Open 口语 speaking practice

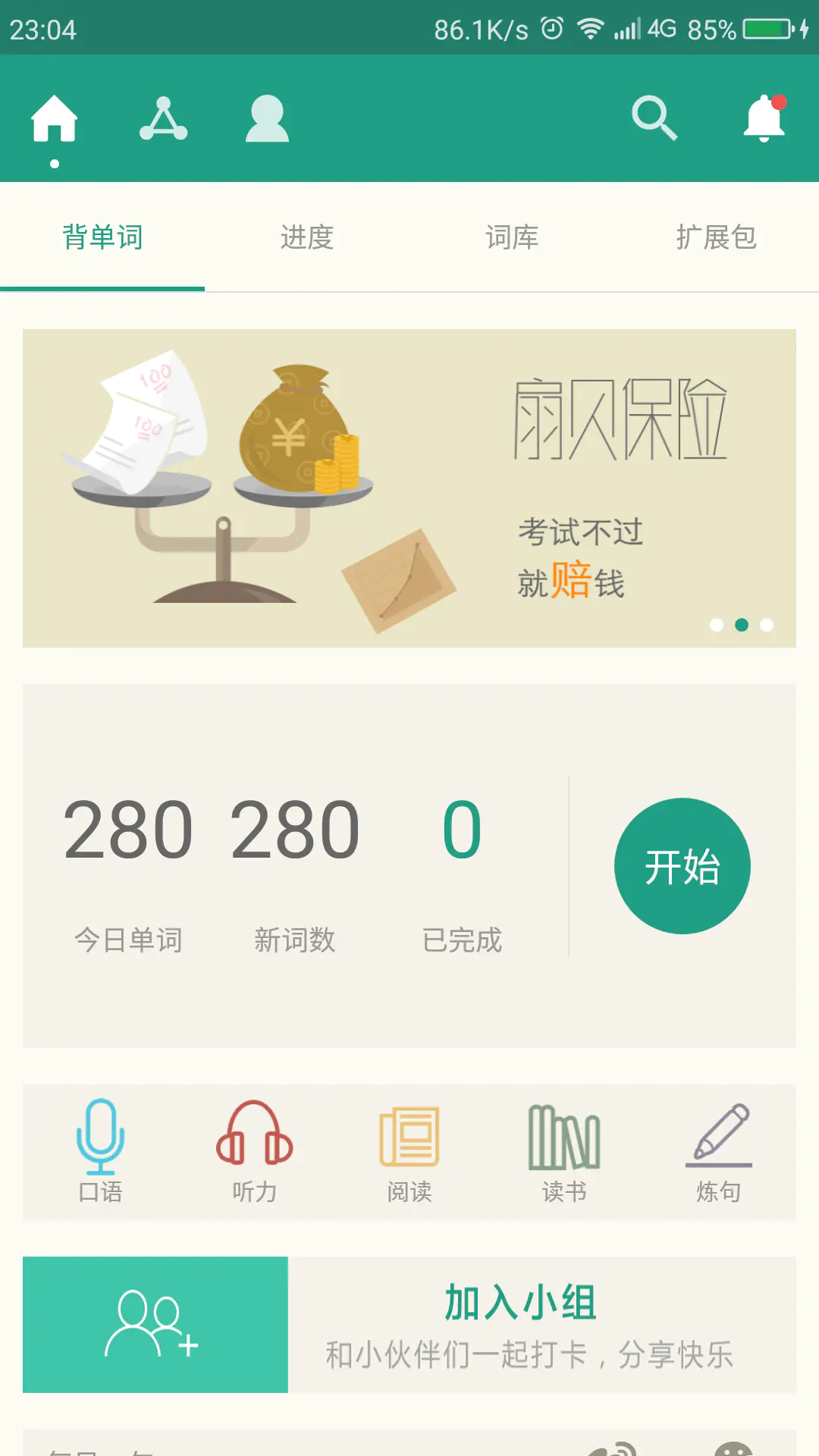(x=100, y=1152)
